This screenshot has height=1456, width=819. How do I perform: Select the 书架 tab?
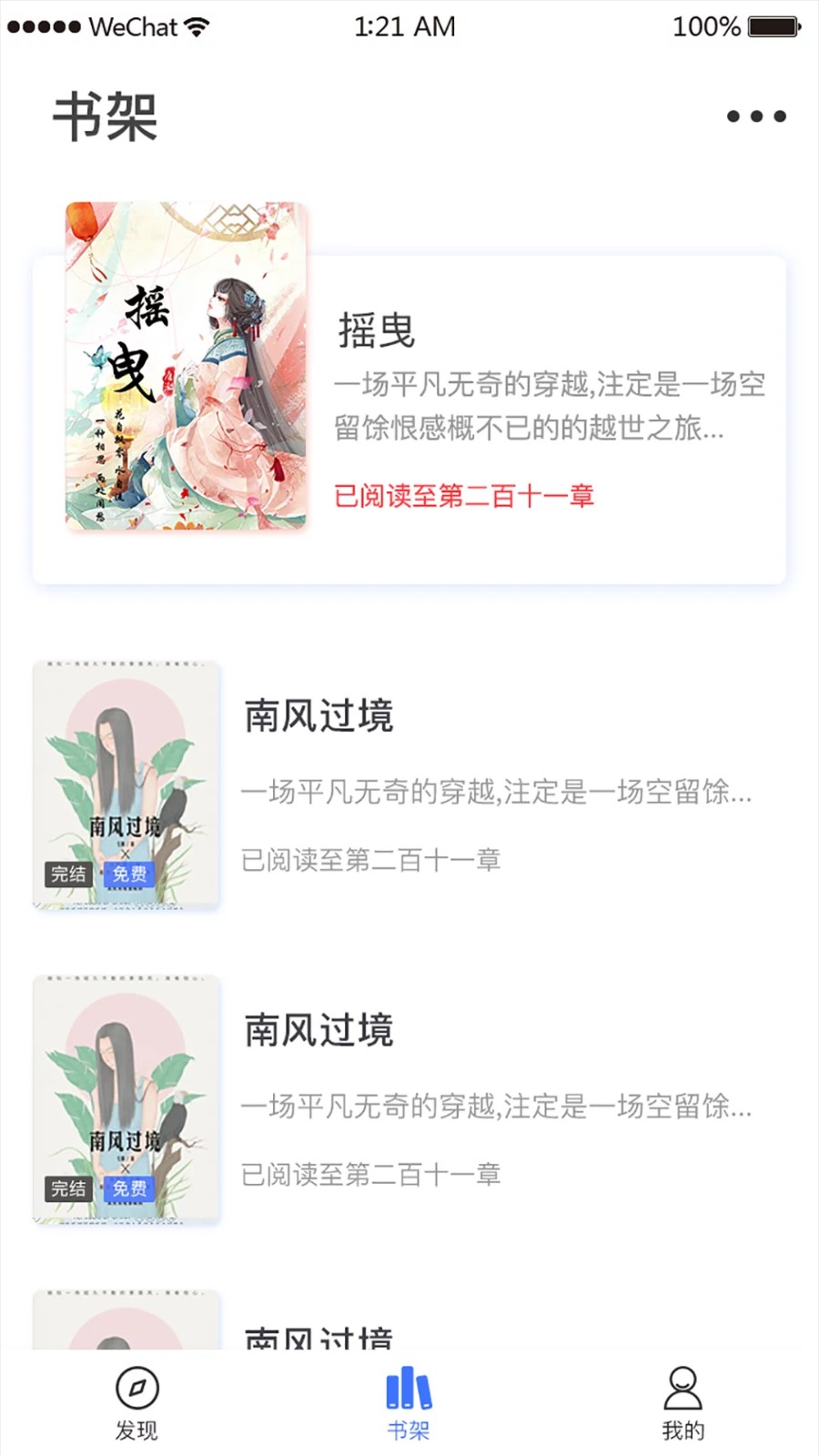click(409, 1403)
